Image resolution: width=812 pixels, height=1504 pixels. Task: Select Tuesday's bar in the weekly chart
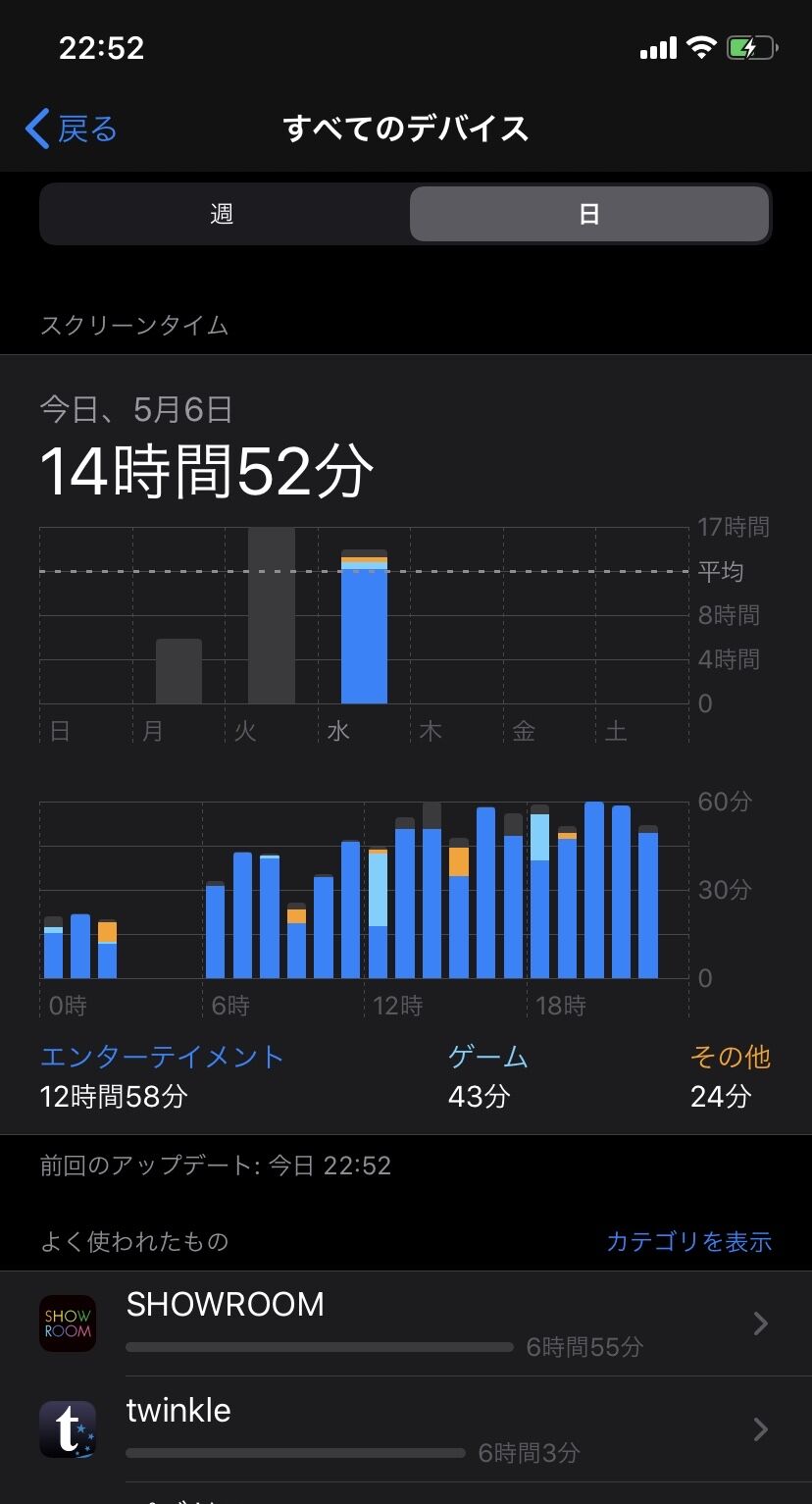tap(272, 615)
